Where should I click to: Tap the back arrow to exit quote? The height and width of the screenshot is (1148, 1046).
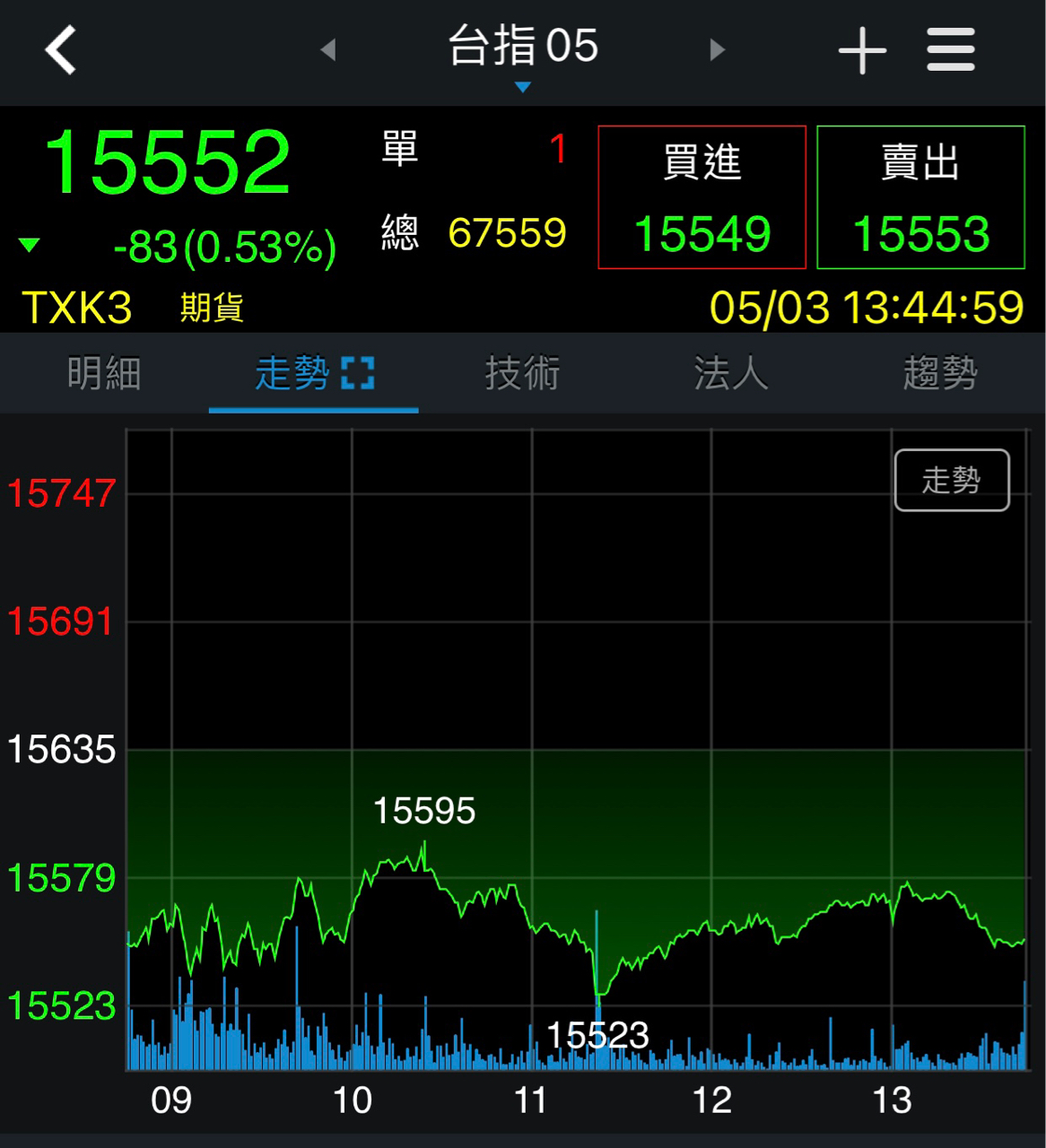click(59, 49)
